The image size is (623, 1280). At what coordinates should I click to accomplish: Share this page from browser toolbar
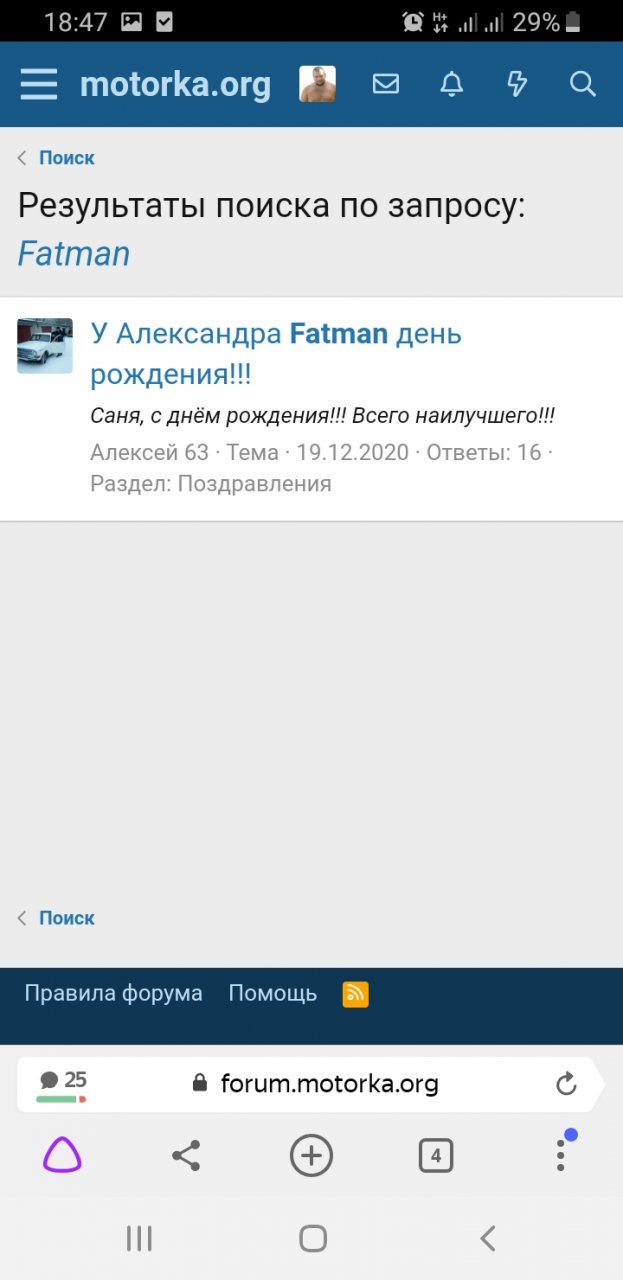tap(186, 1157)
